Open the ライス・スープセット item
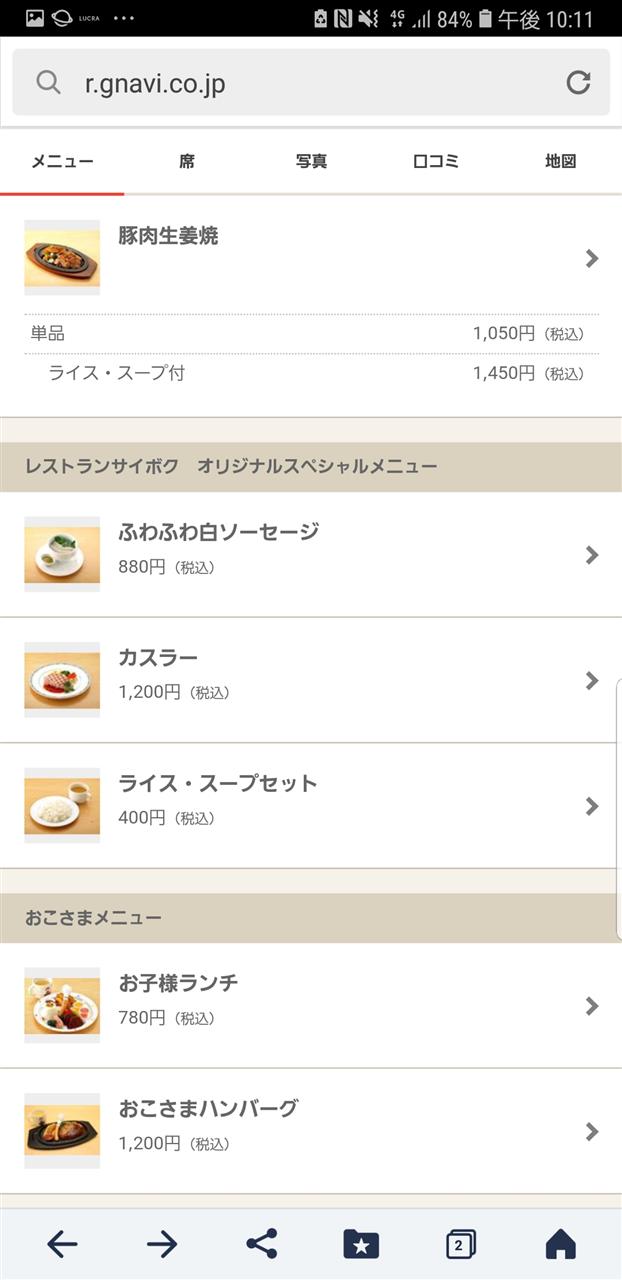This screenshot has height=1280, width=622. click(x=311, y=806)
